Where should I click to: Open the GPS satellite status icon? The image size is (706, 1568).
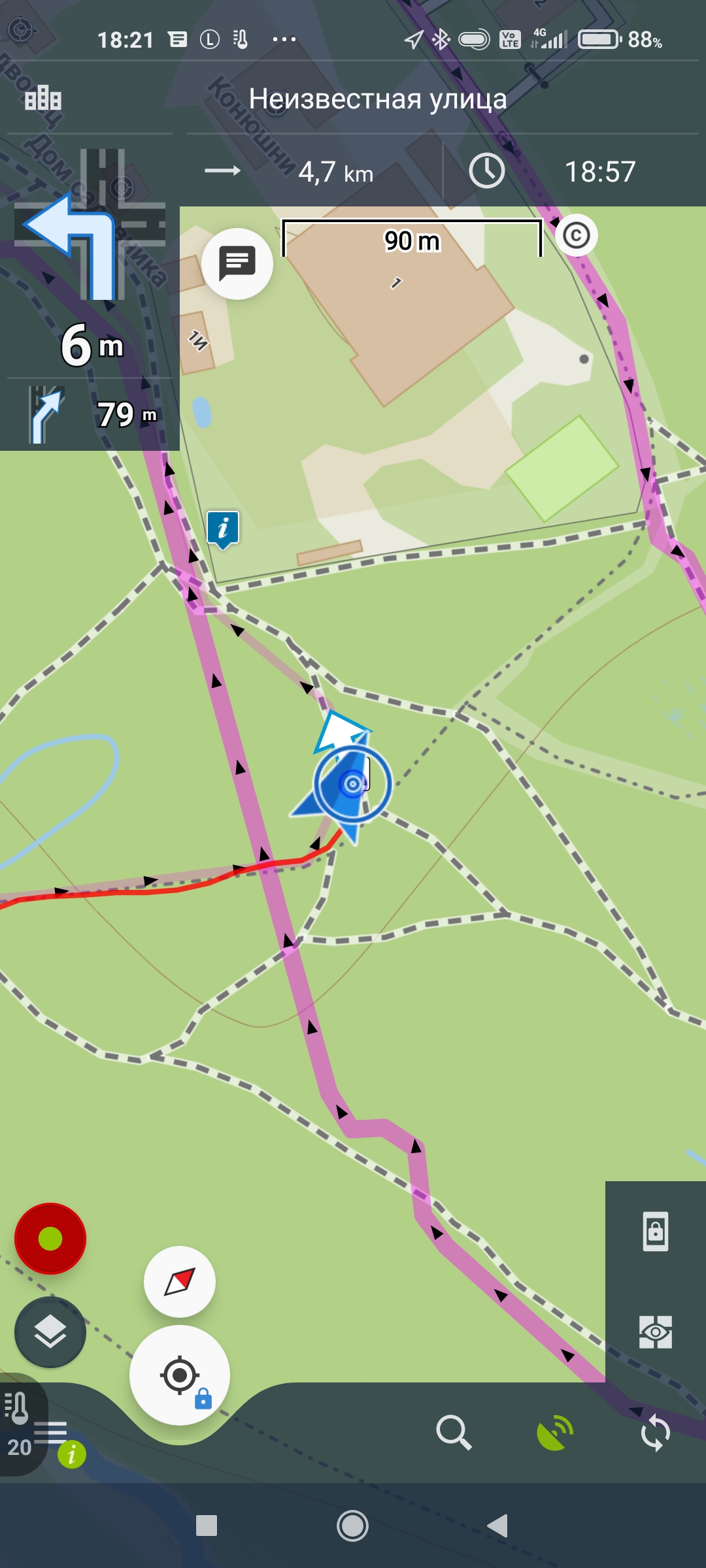tap(554, 1432)
